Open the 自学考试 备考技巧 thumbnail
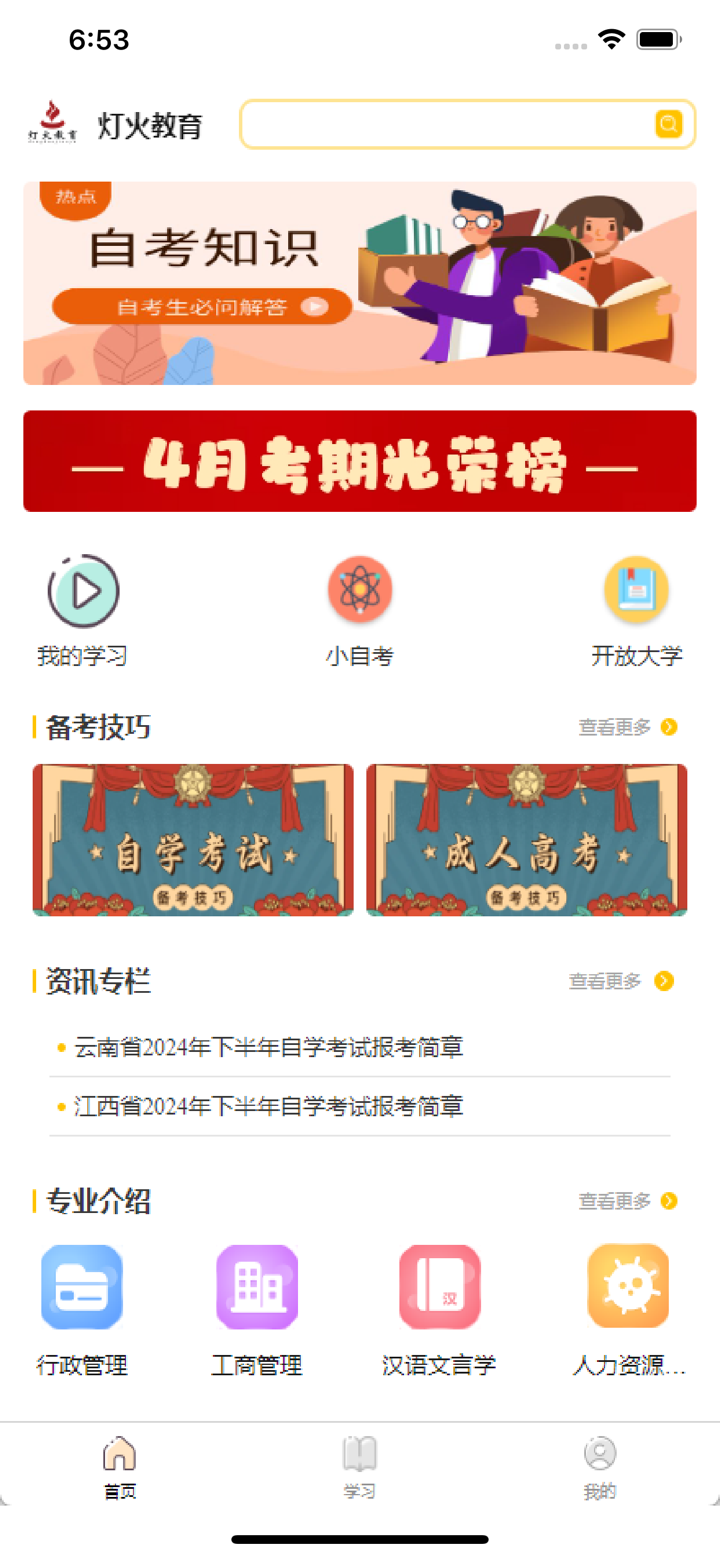 point(193,840)
